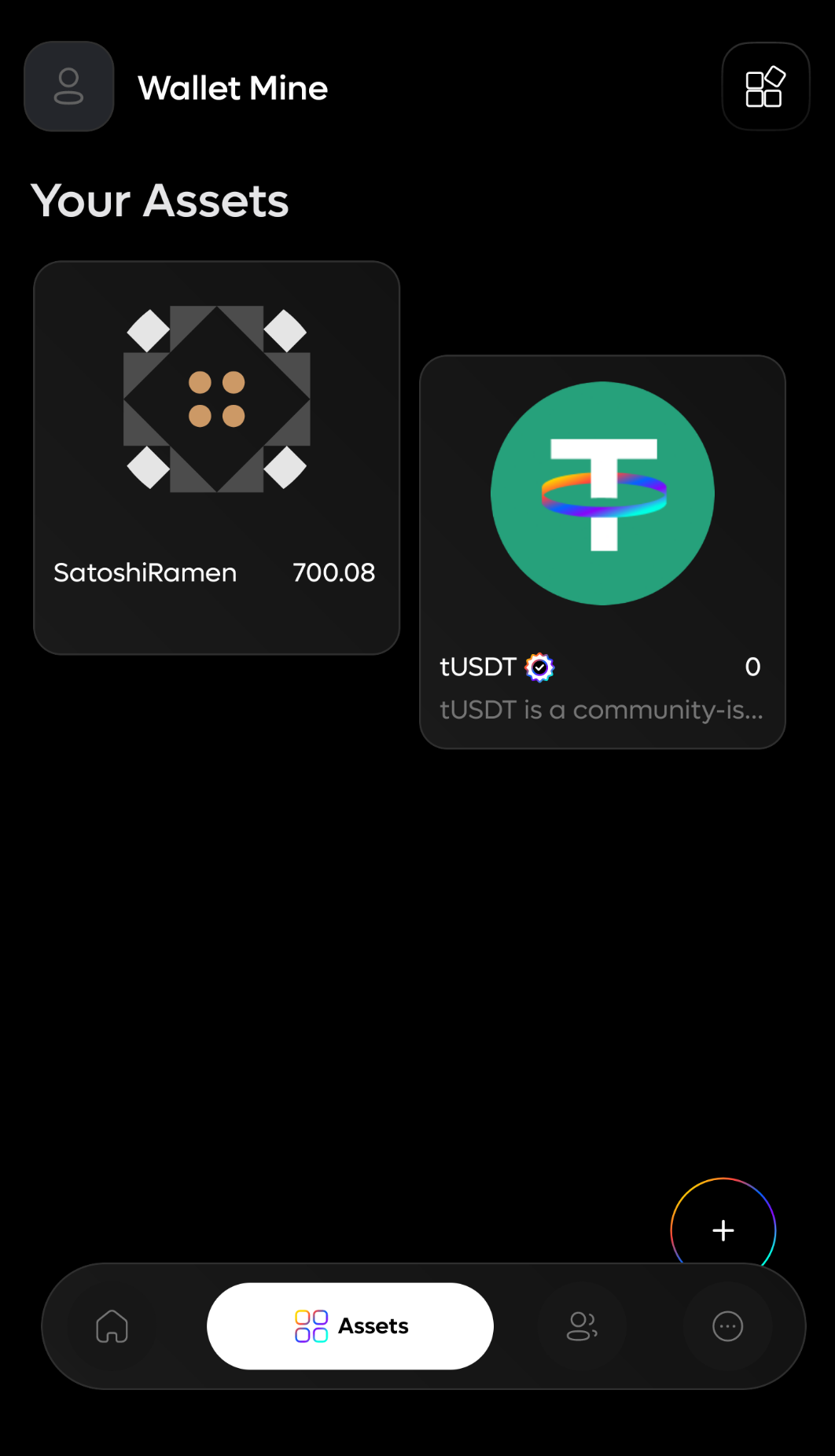Screen dimensions: 835x1456
Task: Open the SatoshiRamen asset card
Action: 216,458
